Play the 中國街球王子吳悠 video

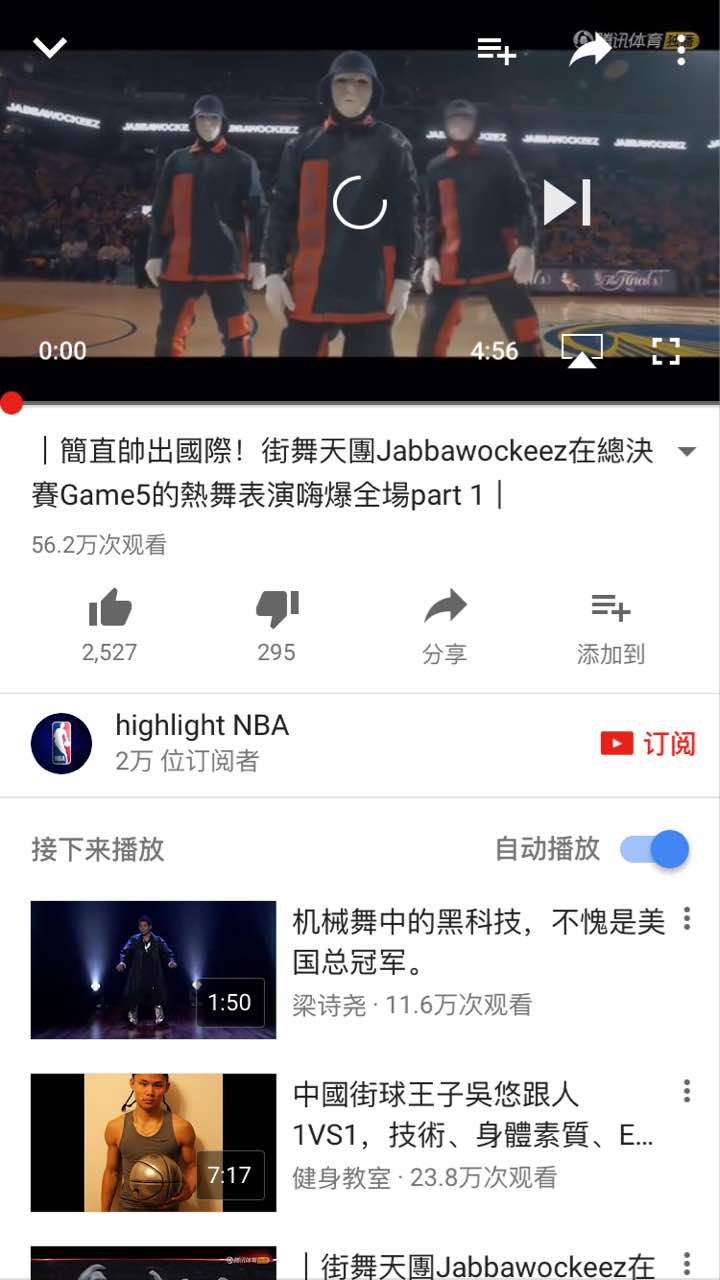click(153, 1142)
